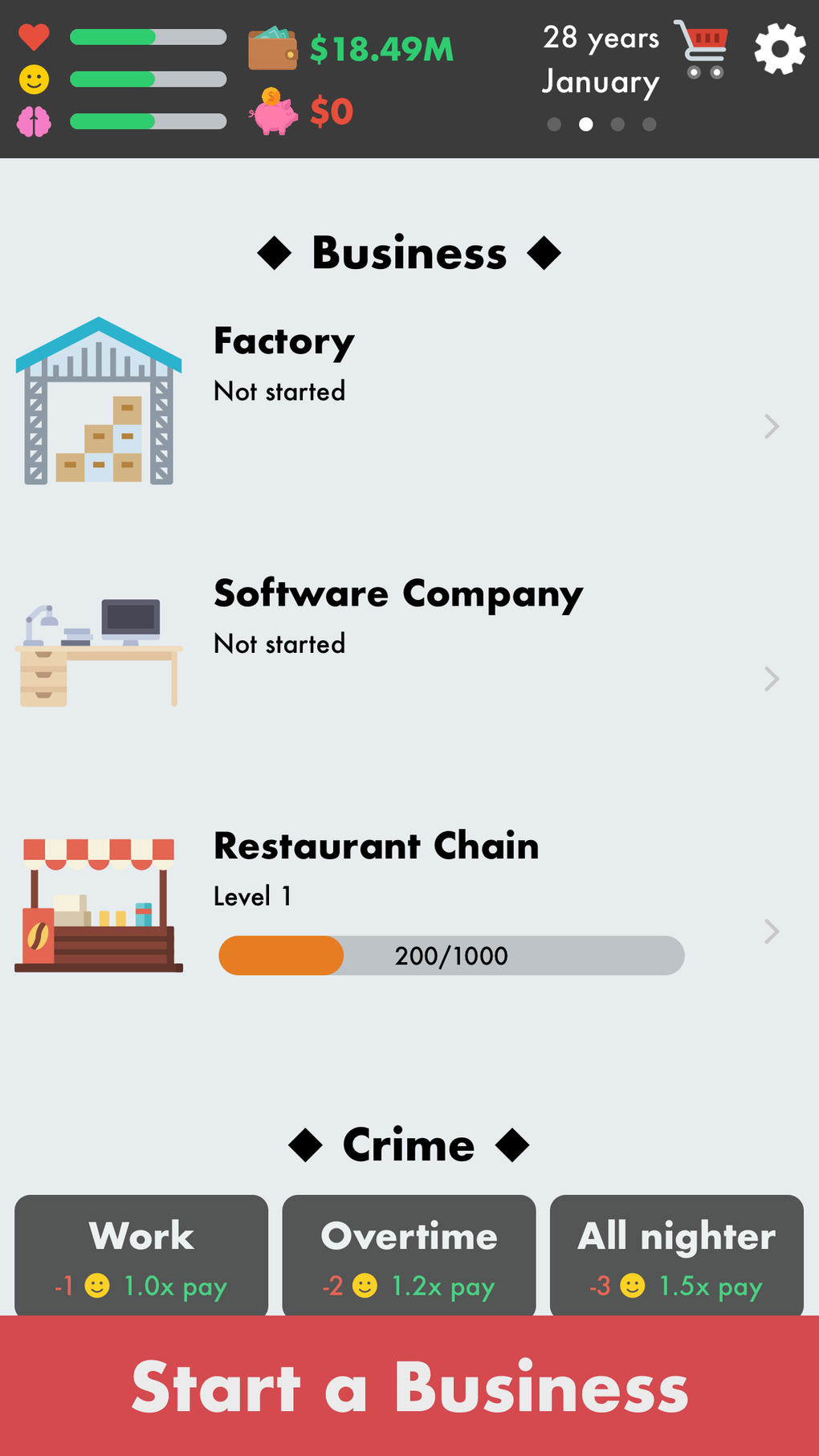
Task: Open the Factory business row
Action: click(x=409, y=402)
